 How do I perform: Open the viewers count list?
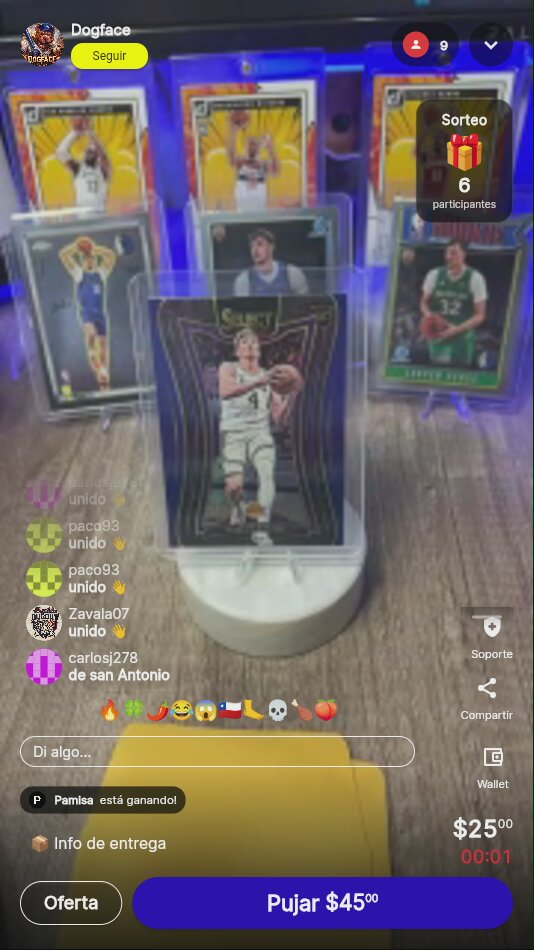[x=426, y=45]
